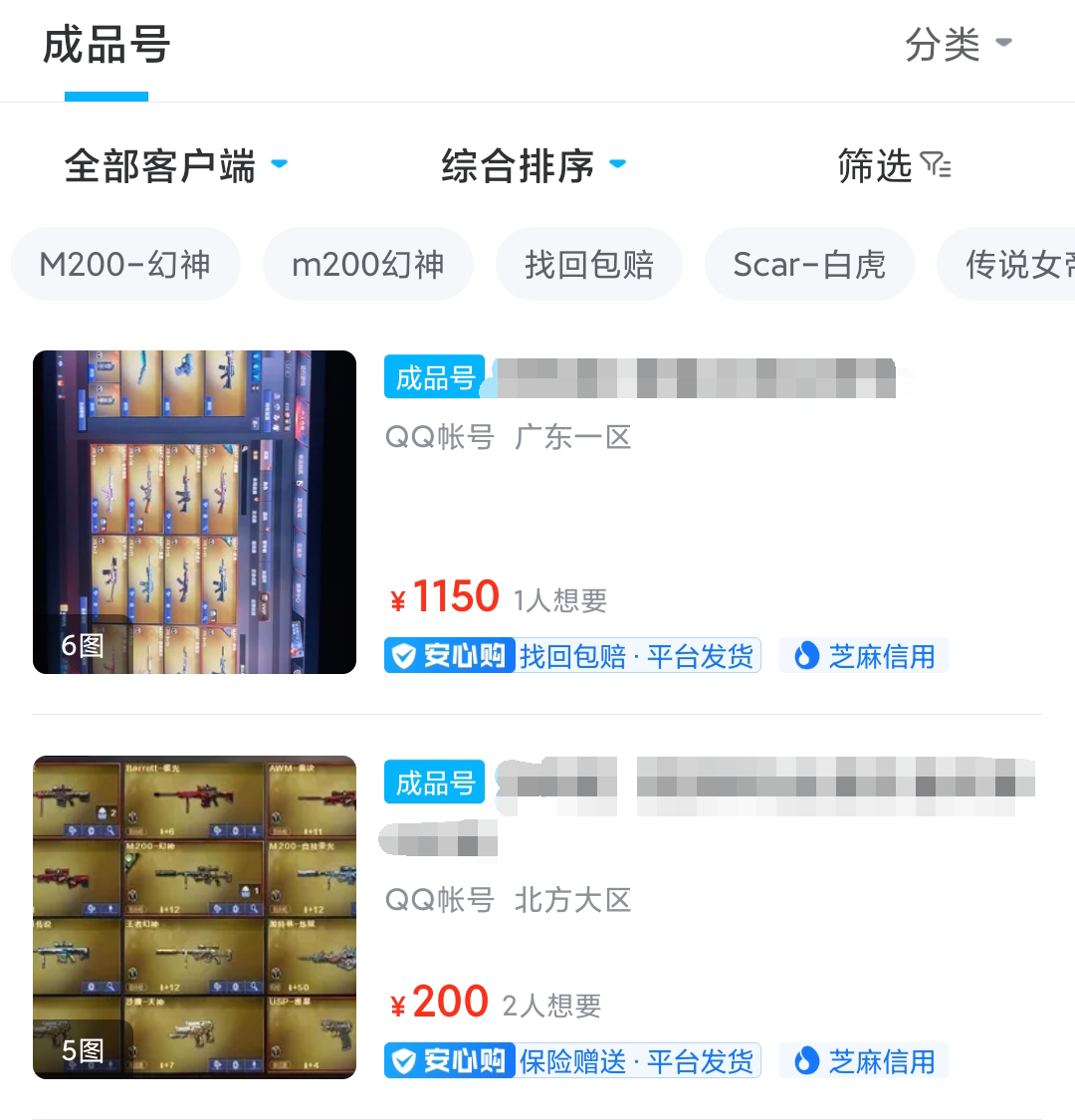Choose the Scar-白虎 chip
The width and height of the screenshot is (1075, 1120).
pyautogui.click(x=808, y=265)
